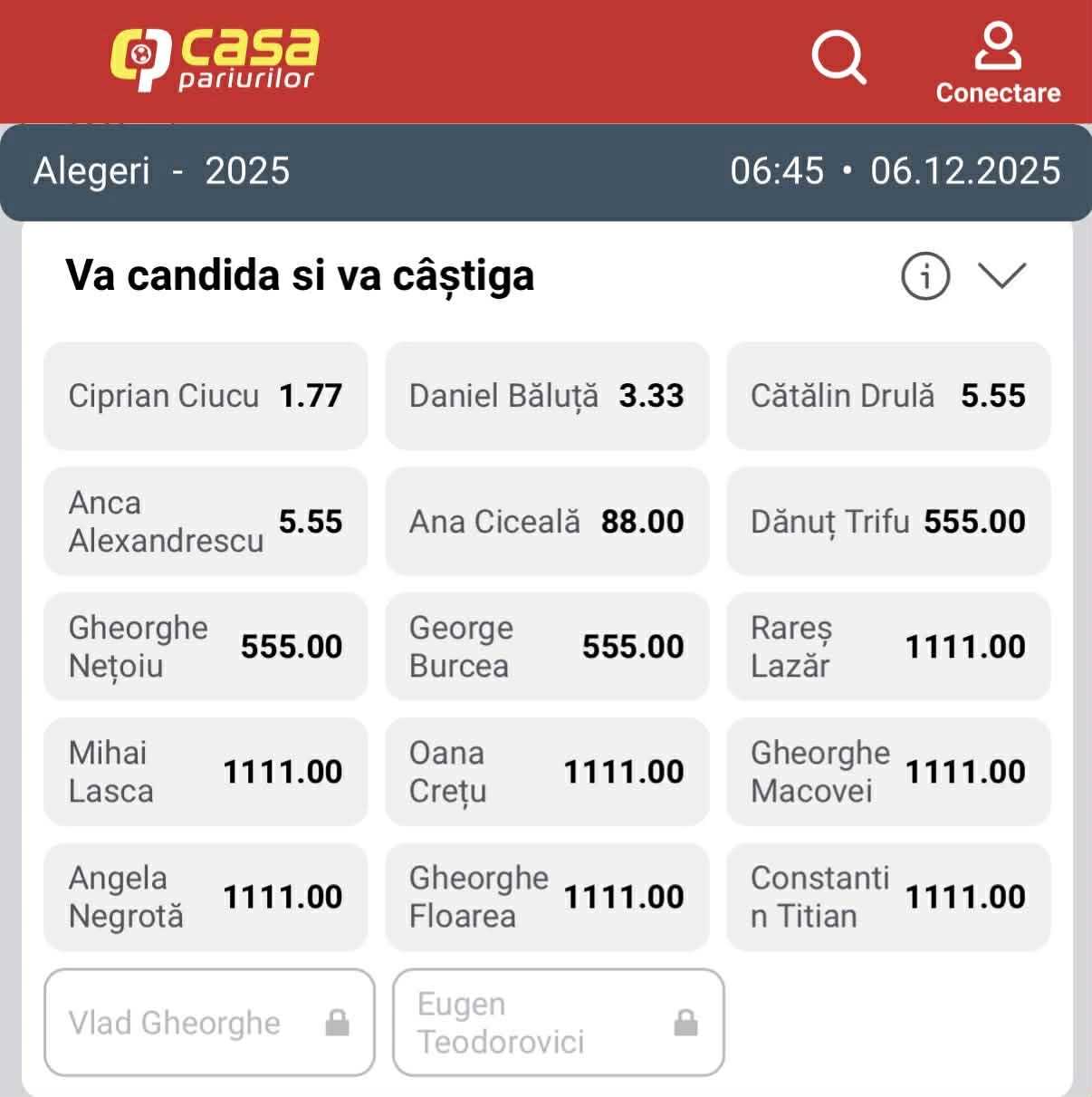Screen dimensions: 1092x1097
Task: Click the Casa Pariurilor logo
Action: [x=217, y=56]
